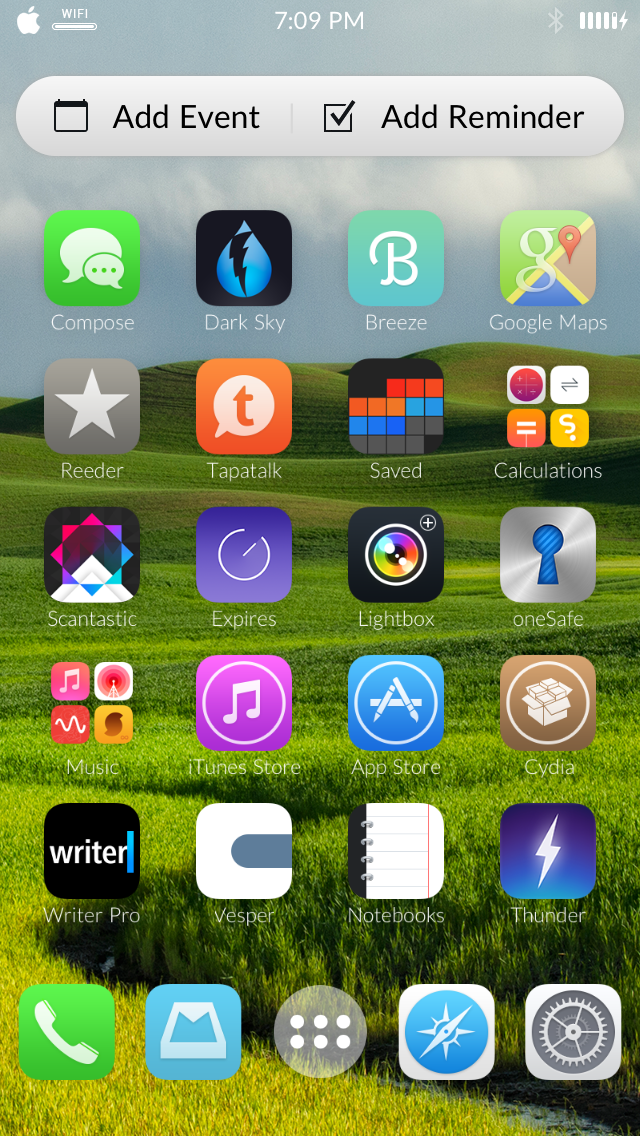Open the Compose app
The height and width of the screenshot is (1136, 640).
92,258
